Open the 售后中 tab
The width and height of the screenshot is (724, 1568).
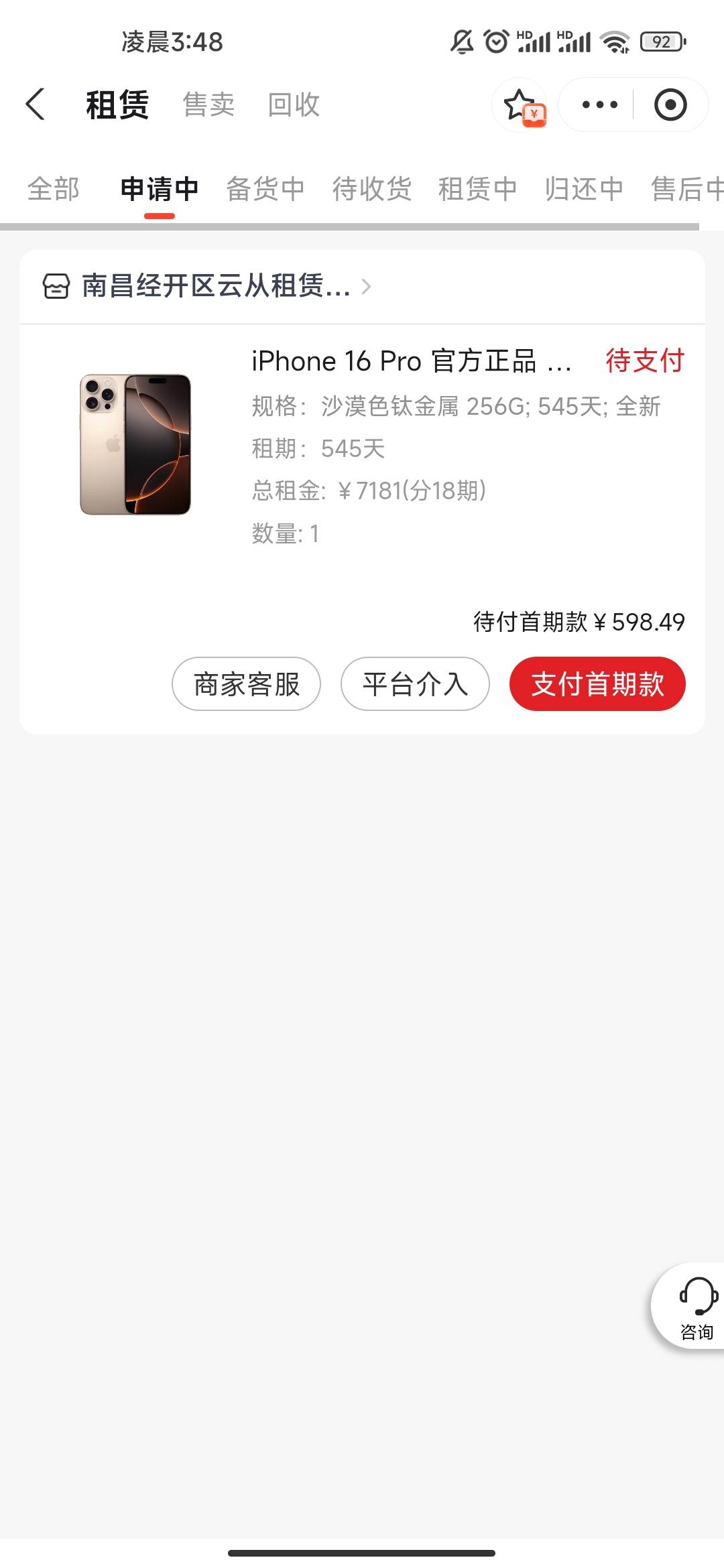click(688, 189)
